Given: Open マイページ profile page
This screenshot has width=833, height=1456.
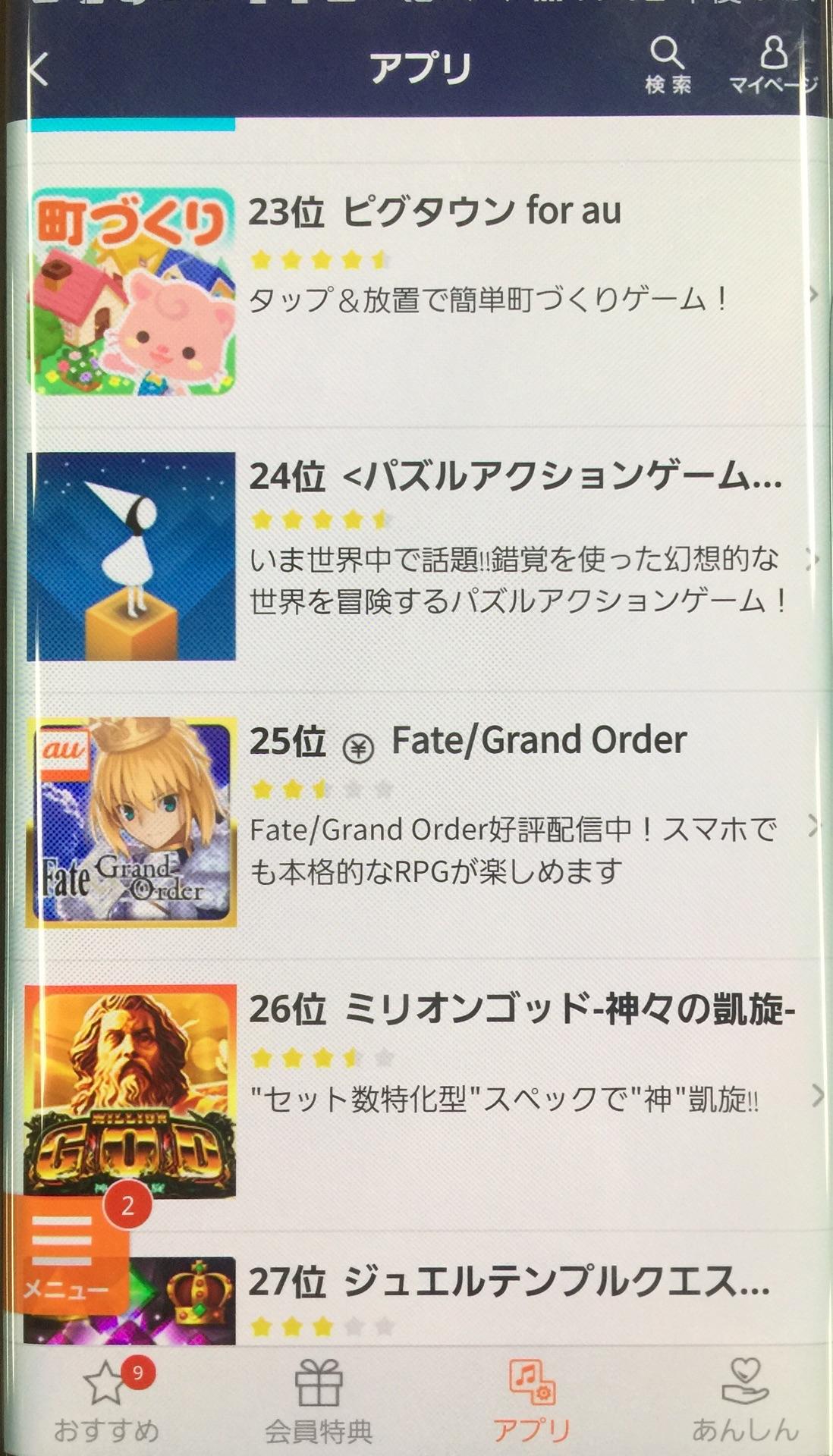Looking at the screenshot, I should 774,65.
